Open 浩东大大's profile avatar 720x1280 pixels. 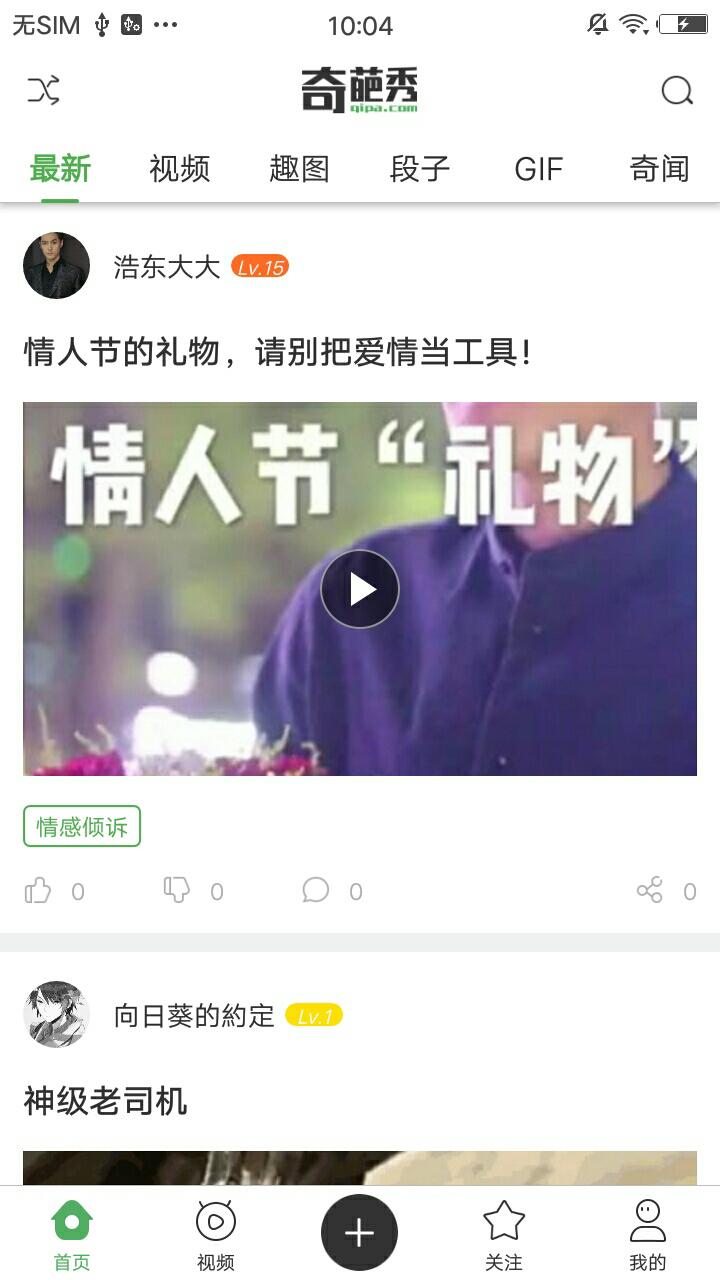pyautogui.click(x=57, y=266)
